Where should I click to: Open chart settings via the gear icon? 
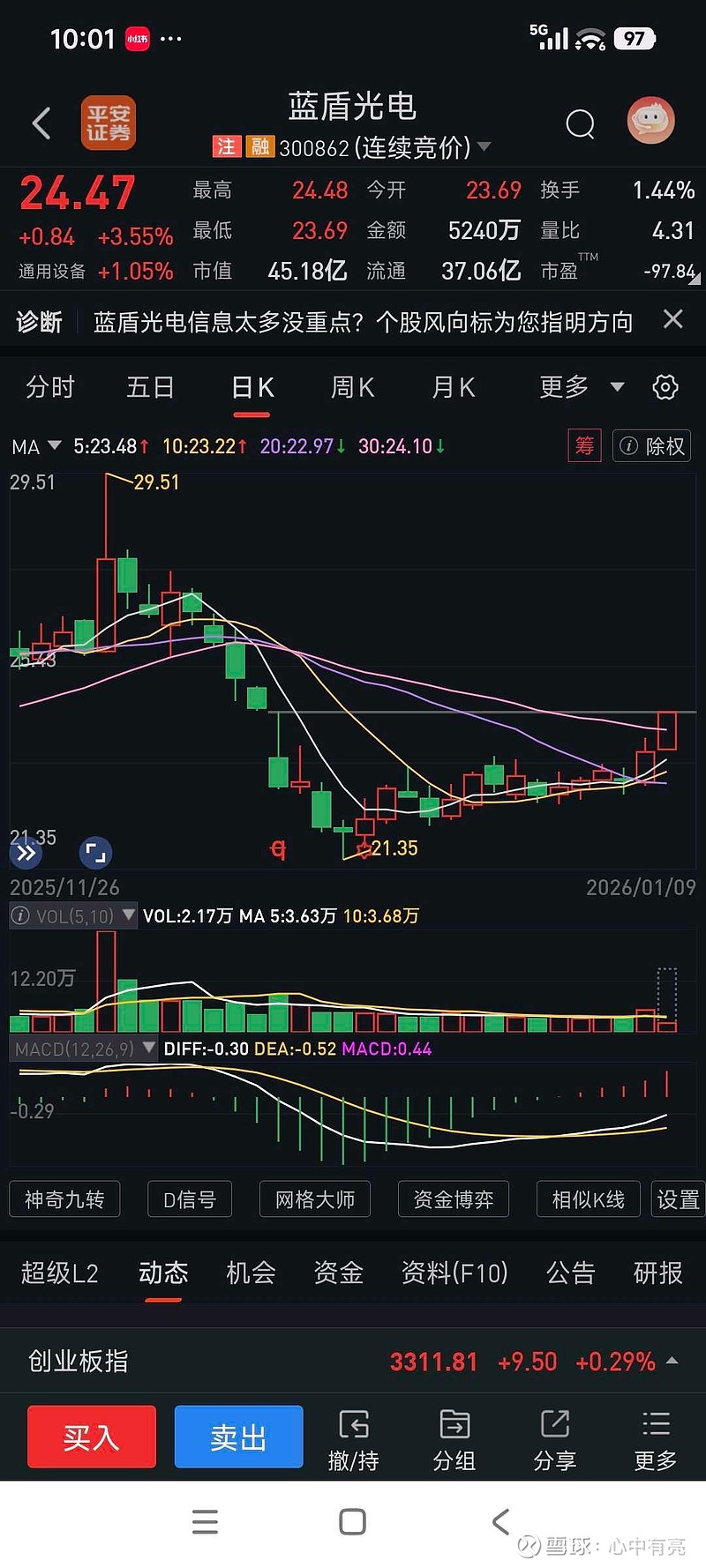click(665, 386)
